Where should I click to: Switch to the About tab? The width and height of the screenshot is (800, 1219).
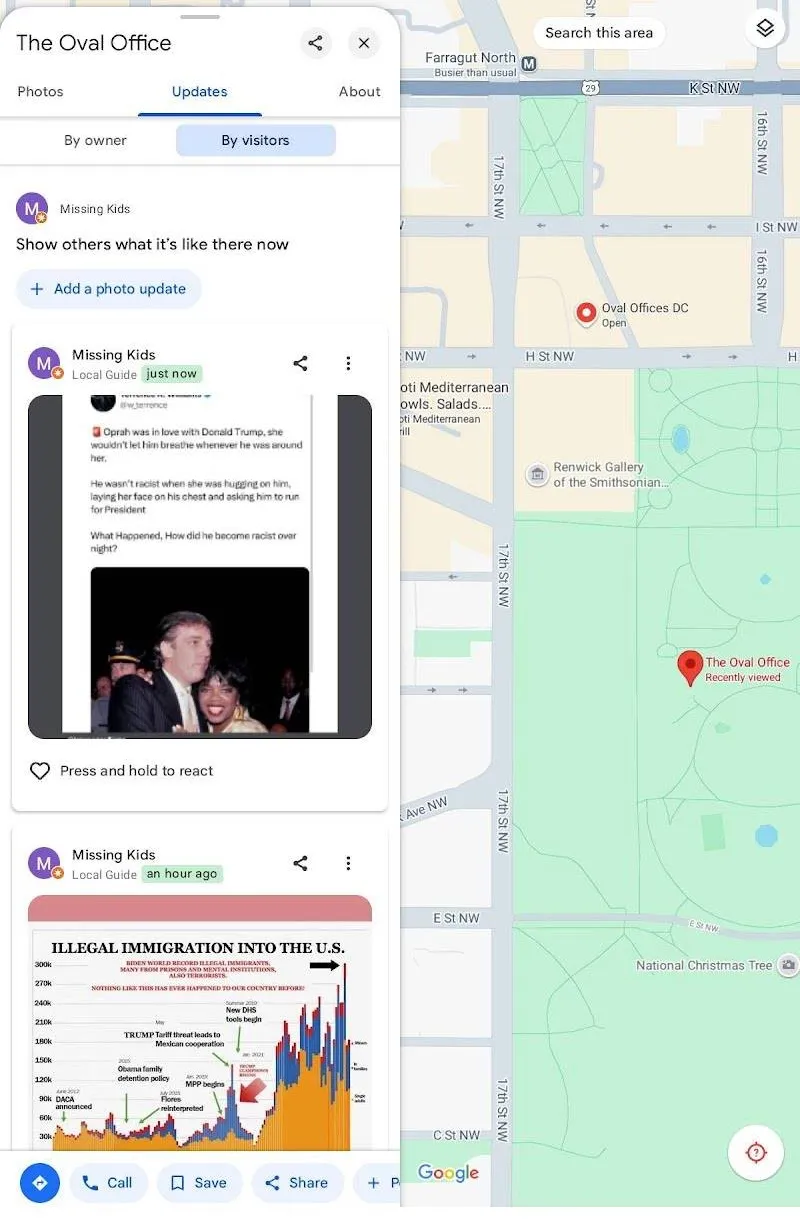tap(359, 91)
